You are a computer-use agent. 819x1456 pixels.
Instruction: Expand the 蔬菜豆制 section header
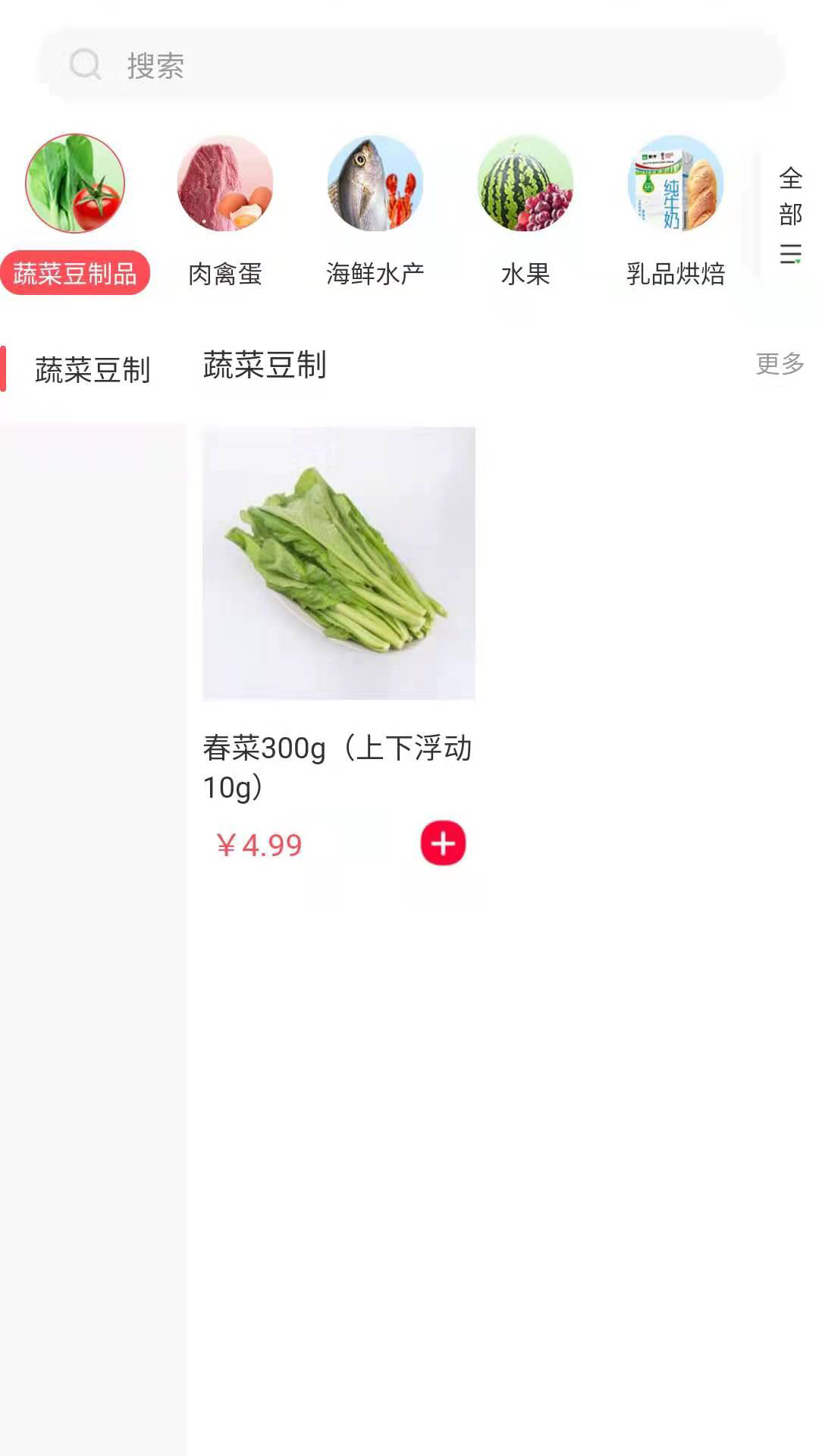click(x=263, y=365)
